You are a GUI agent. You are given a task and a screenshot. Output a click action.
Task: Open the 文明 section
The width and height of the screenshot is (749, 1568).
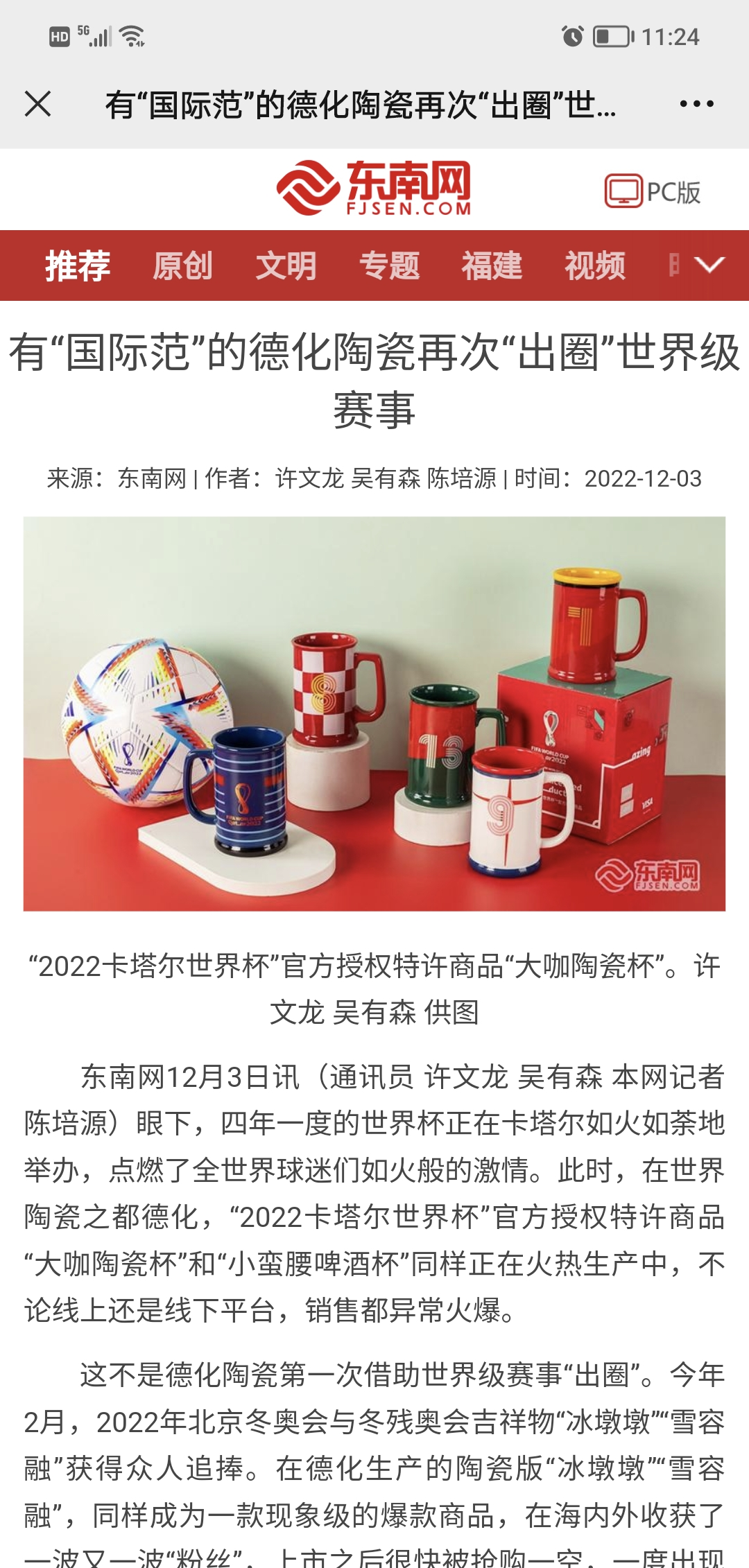tap(286, 265)
